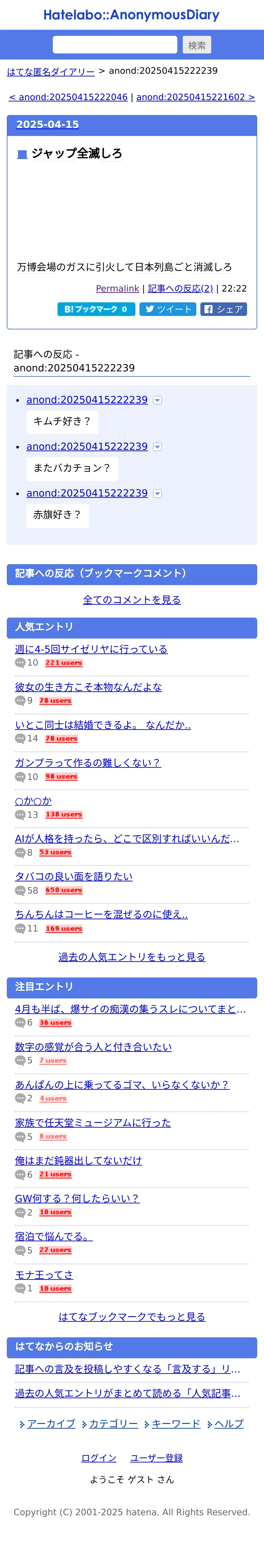The height and width of the screenshot is (1568, 264).
Task: Go to next entry anond:20250415221602
Action: 195,97
